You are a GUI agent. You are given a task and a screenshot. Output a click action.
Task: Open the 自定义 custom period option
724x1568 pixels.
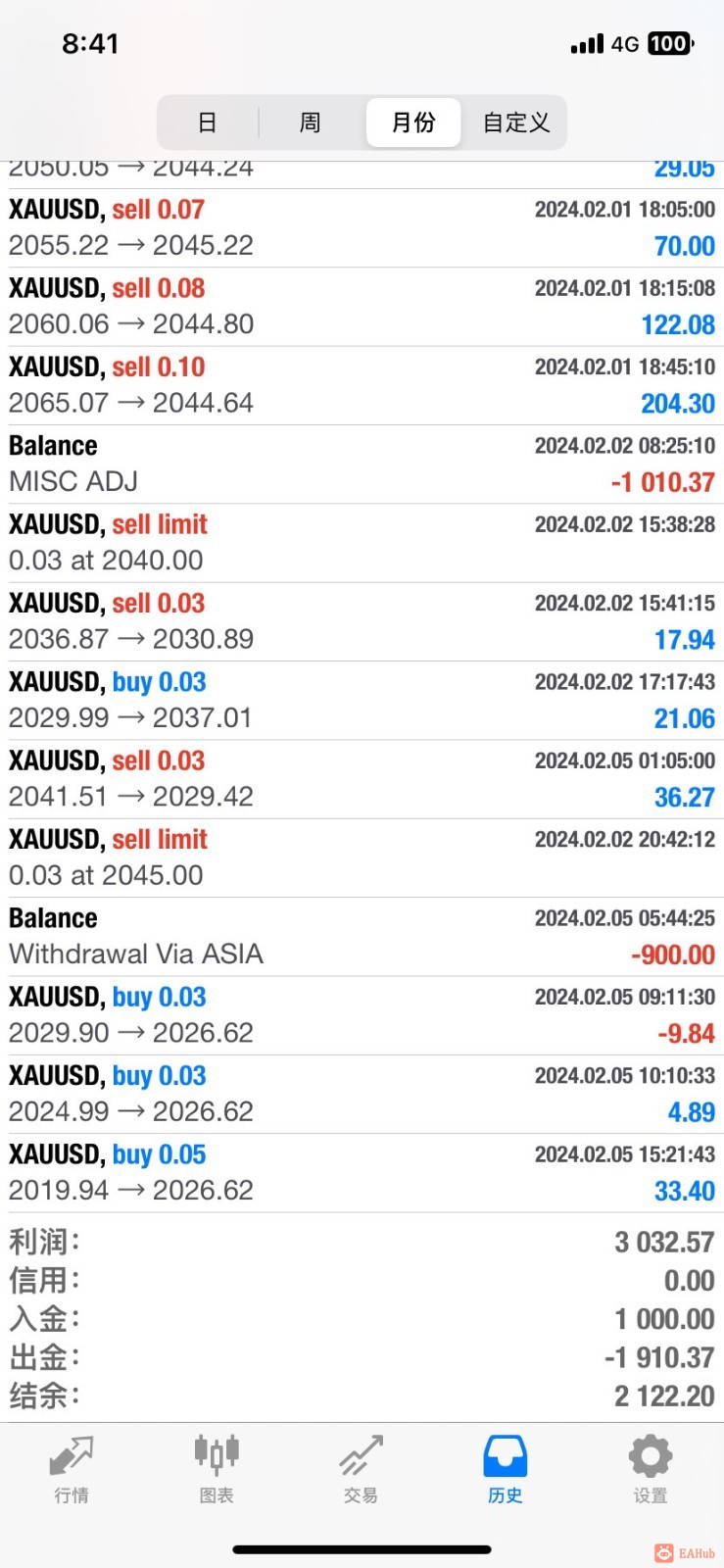[516, 122]
